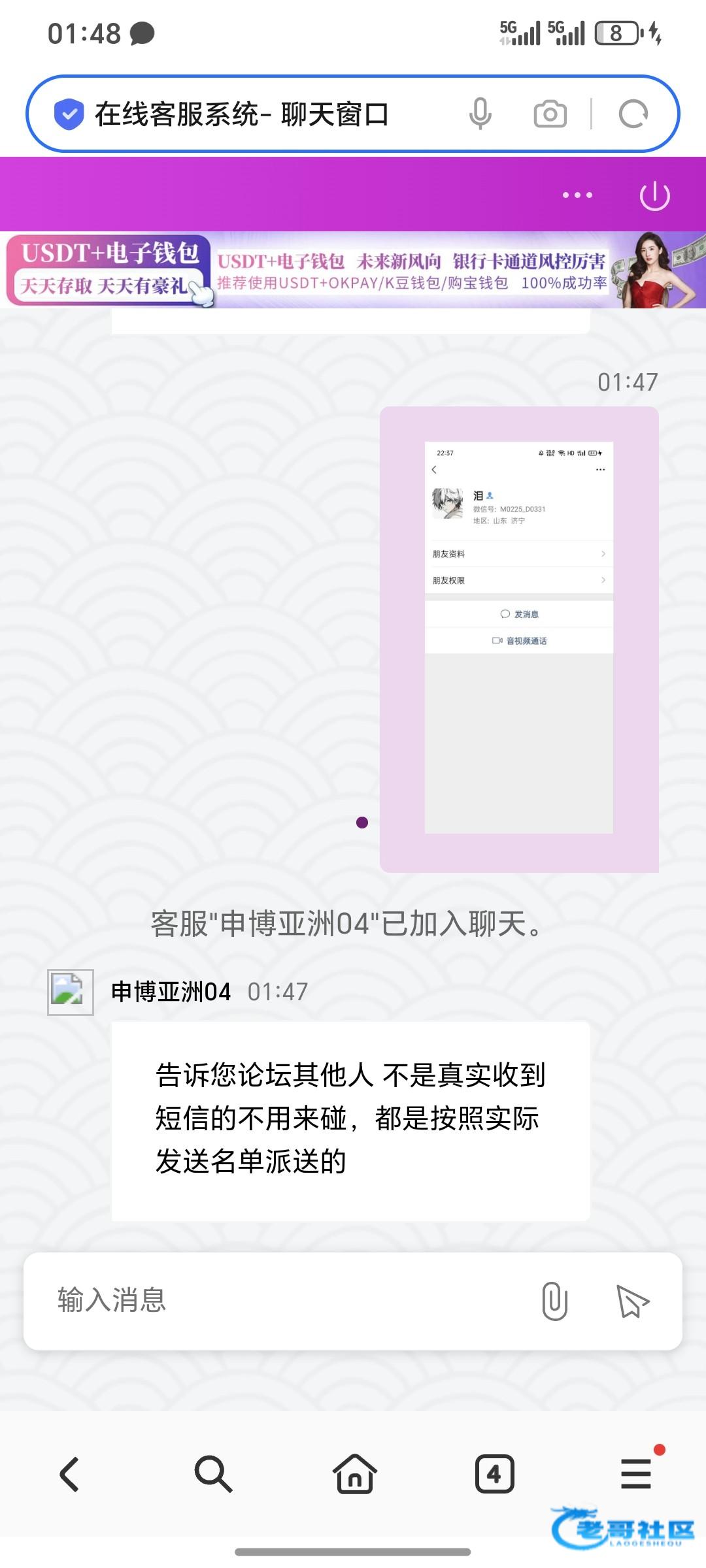Show the 4 open browser tabs

pos(494,1474)
